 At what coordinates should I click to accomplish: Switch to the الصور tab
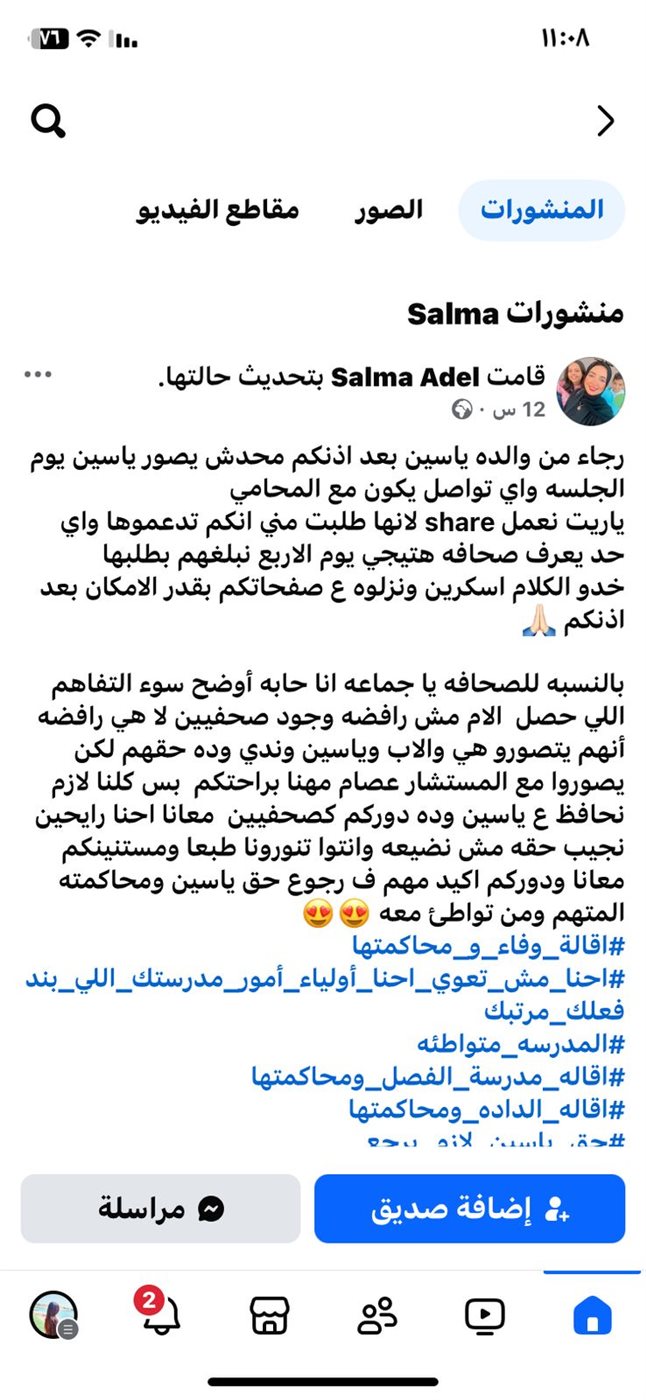pyautogui.click(x=388, y=210)
